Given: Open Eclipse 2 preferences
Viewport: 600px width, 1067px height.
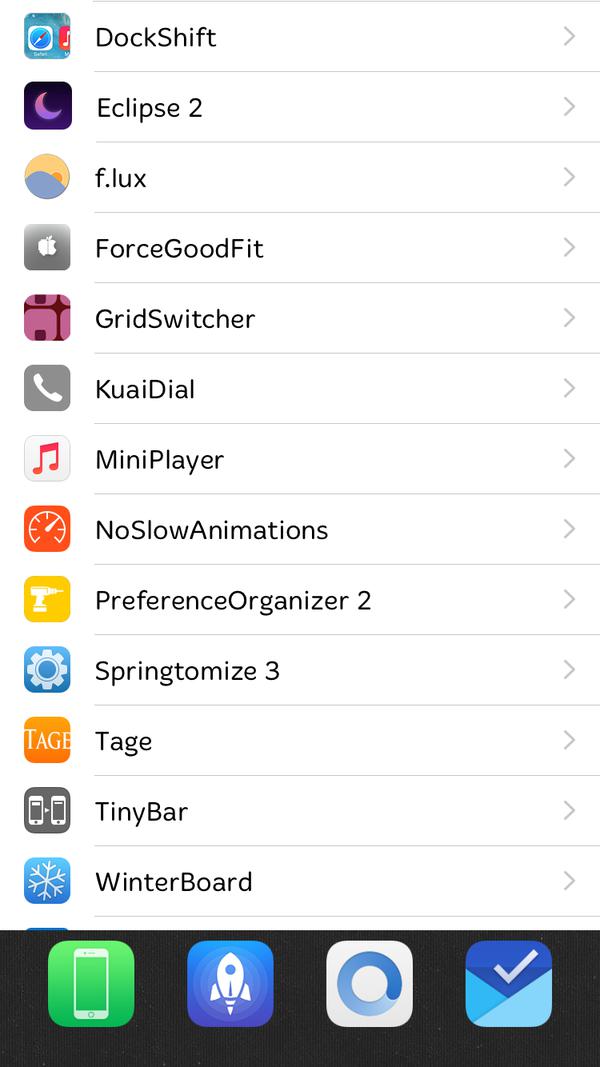Looking at the screenshot, I should pyautogui.click(x=300, y=107).
